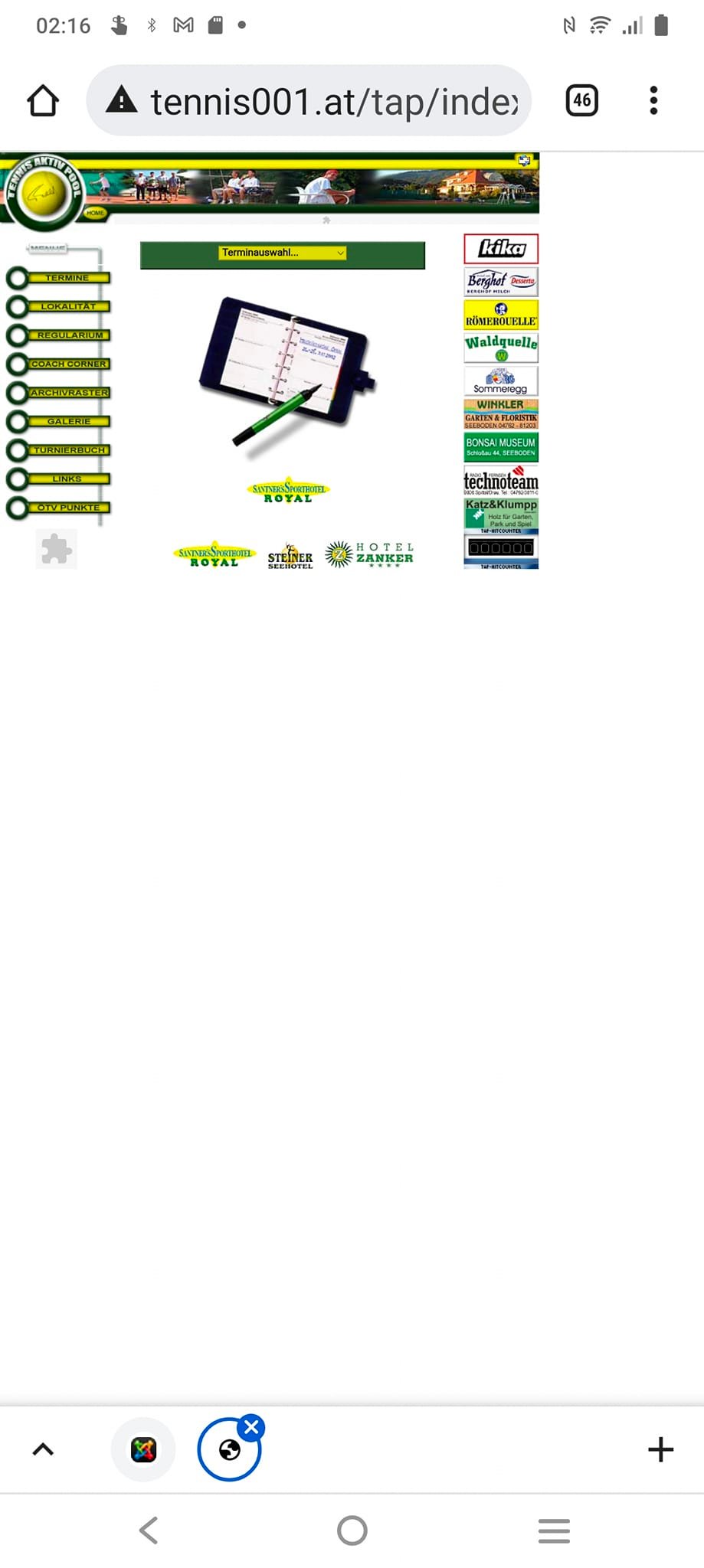Expand the tab strip with the up chevron
Viewport: 704px width, 1568px height.
[x=44, y=1449]
